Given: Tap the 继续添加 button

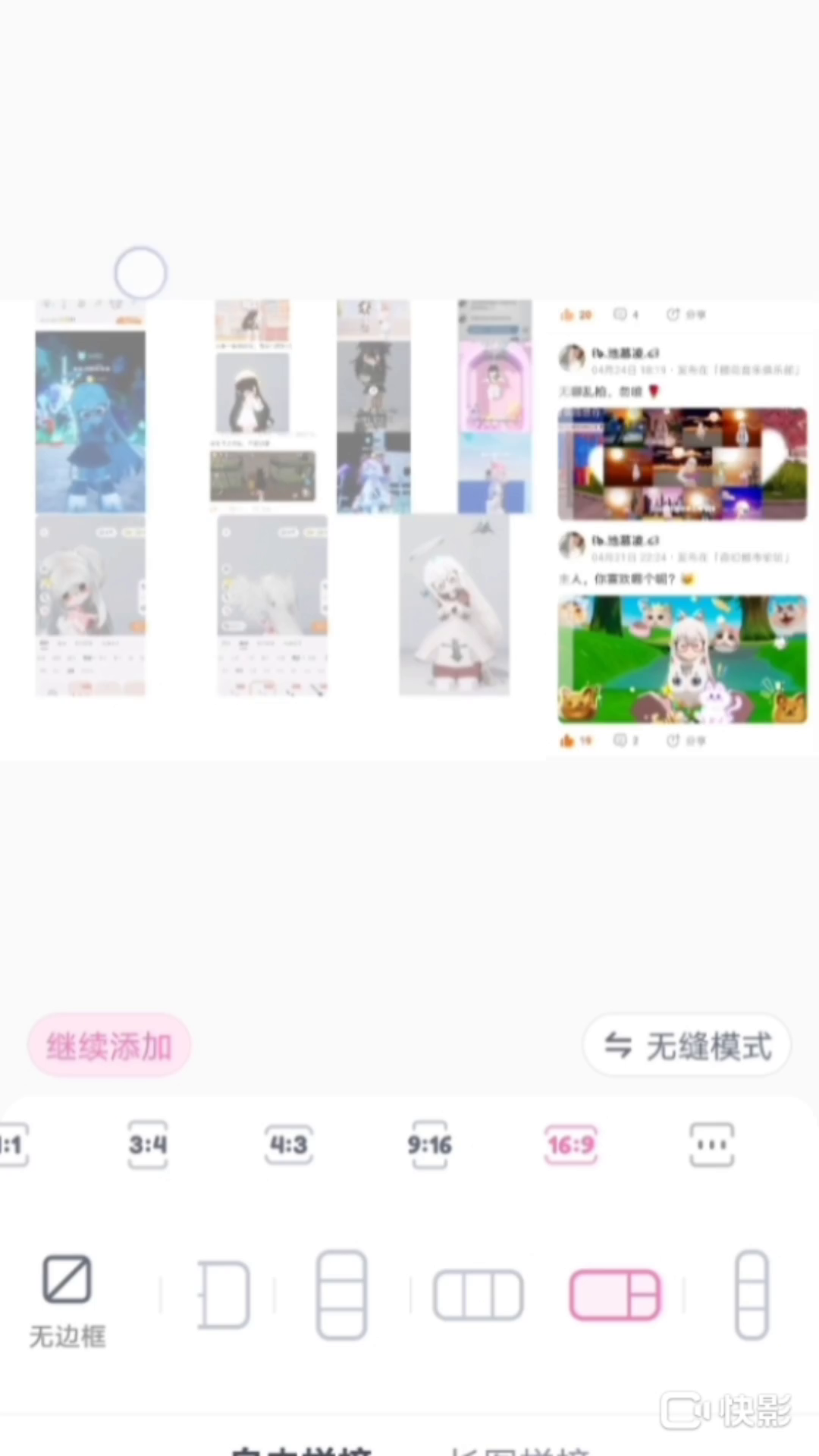Looking at the screenshot, I should [x=109, y=1046].
